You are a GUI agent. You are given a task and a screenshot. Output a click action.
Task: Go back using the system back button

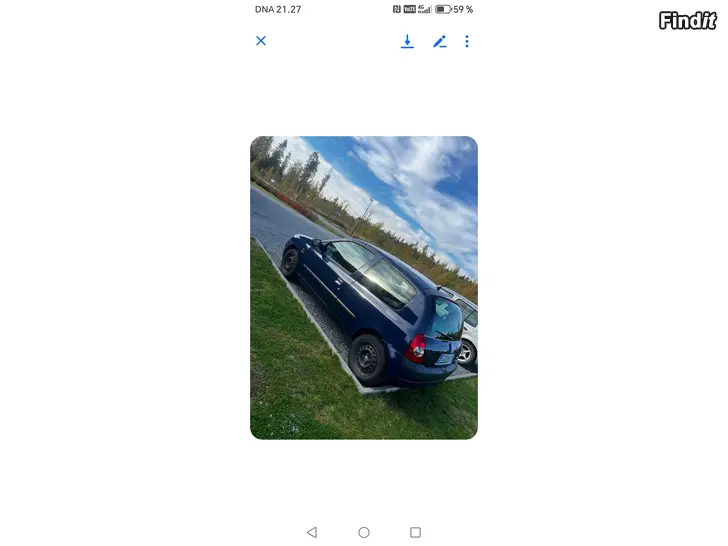[312, 532]
